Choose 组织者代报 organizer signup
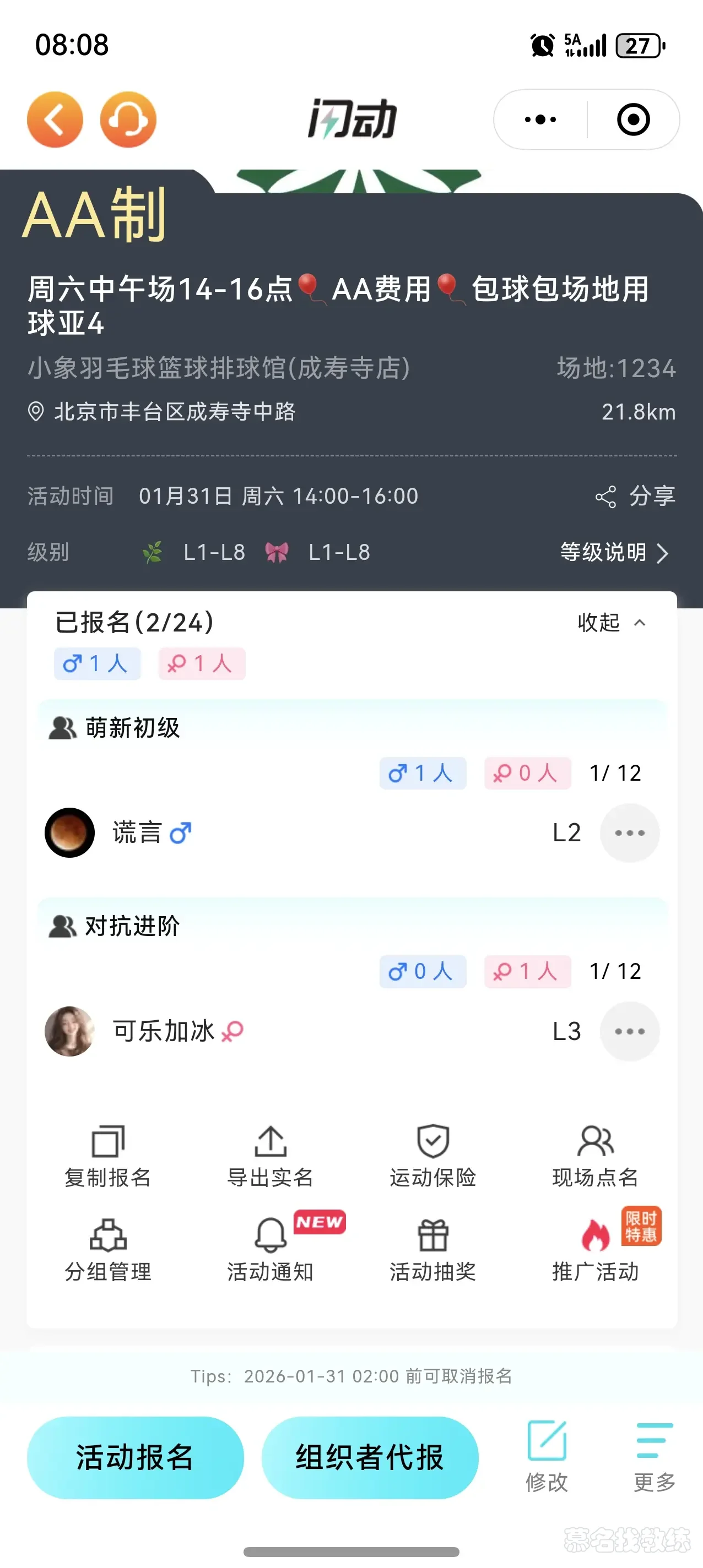The image size is (703, 1568). (x=370, y=1457)
